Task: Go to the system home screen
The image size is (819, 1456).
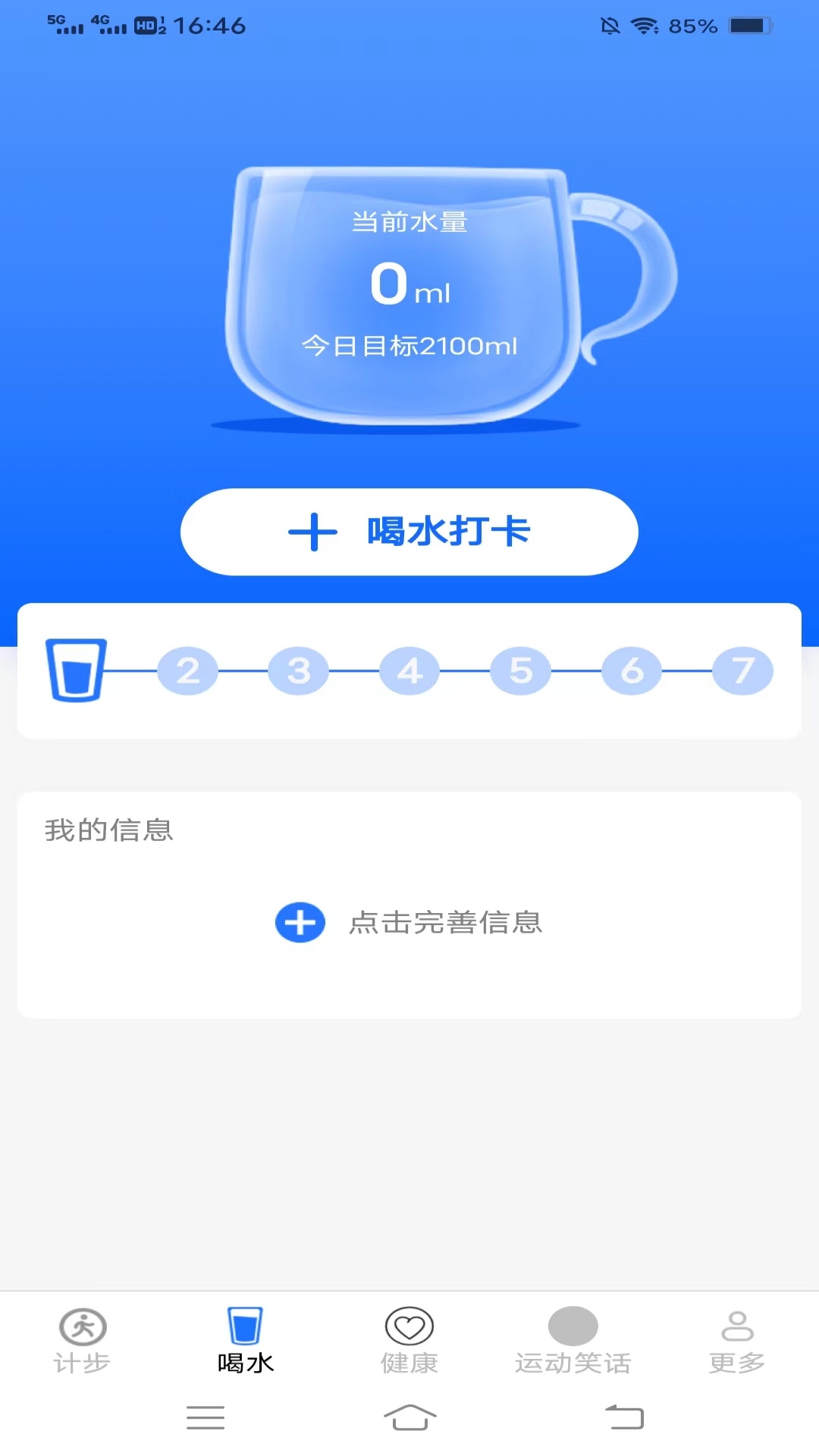Action: (x=409, y=1417)
